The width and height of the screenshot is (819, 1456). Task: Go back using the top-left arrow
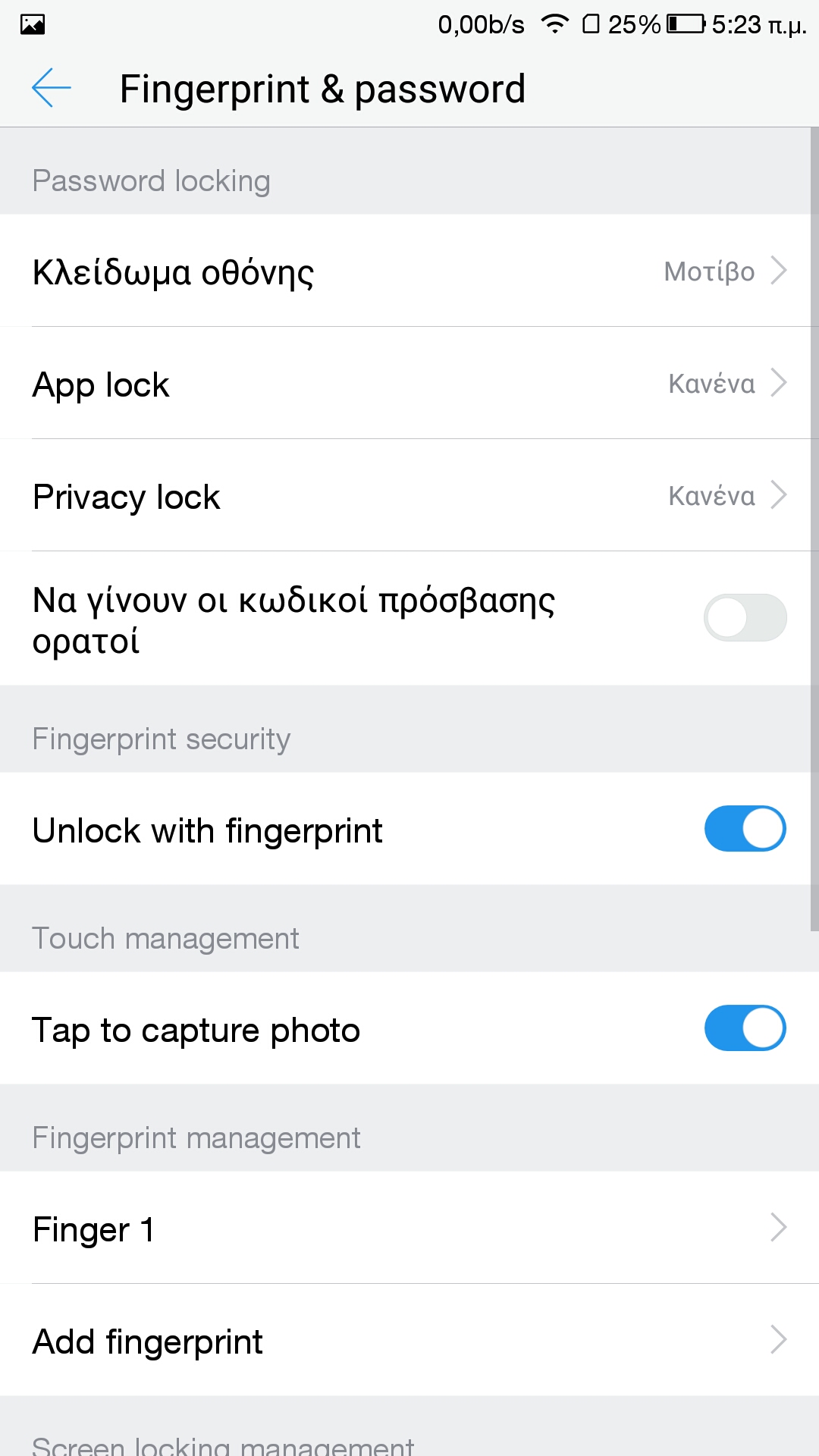[52, 88]
